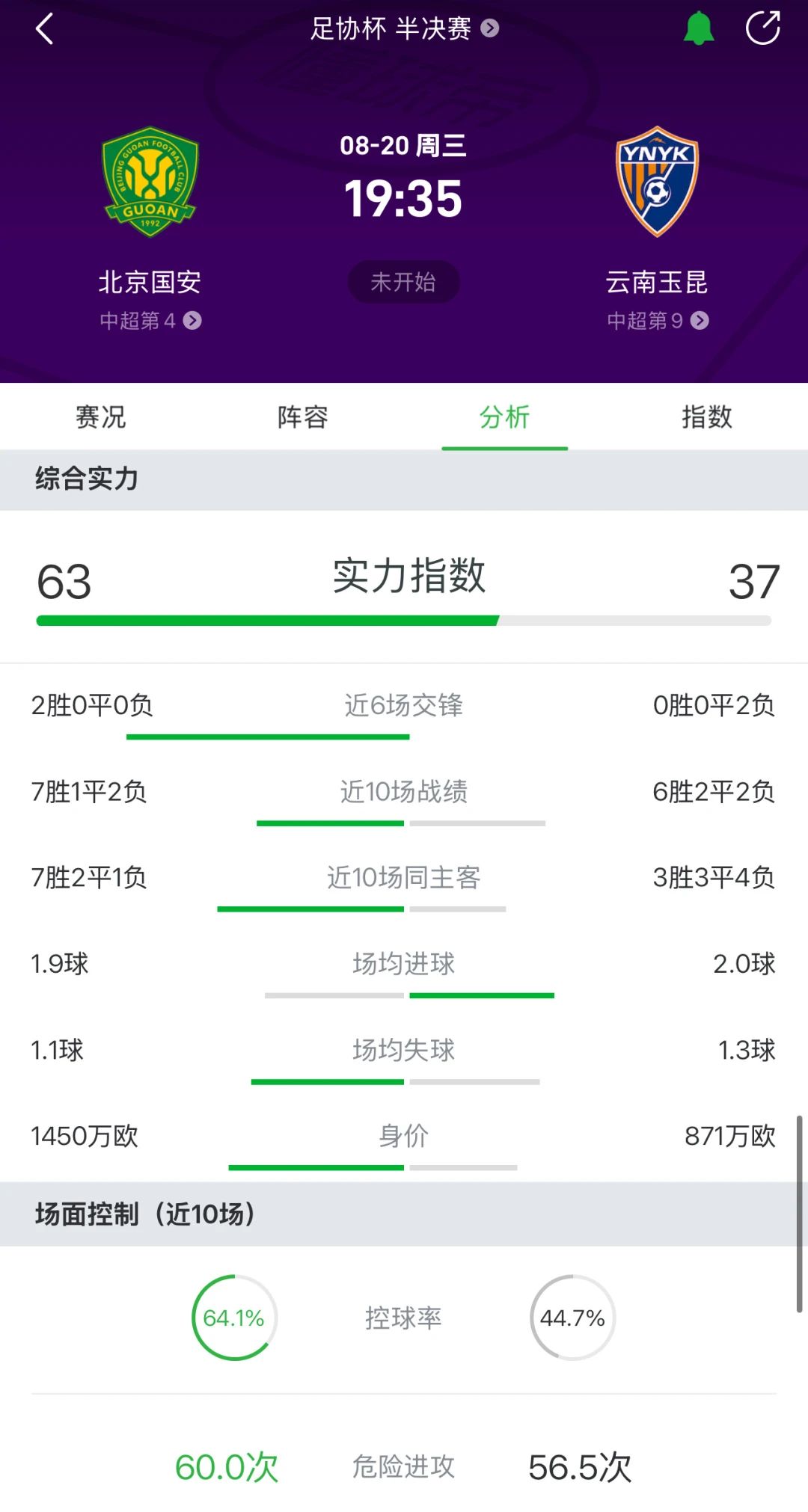Tap the green notification bell

click(699, 28)
